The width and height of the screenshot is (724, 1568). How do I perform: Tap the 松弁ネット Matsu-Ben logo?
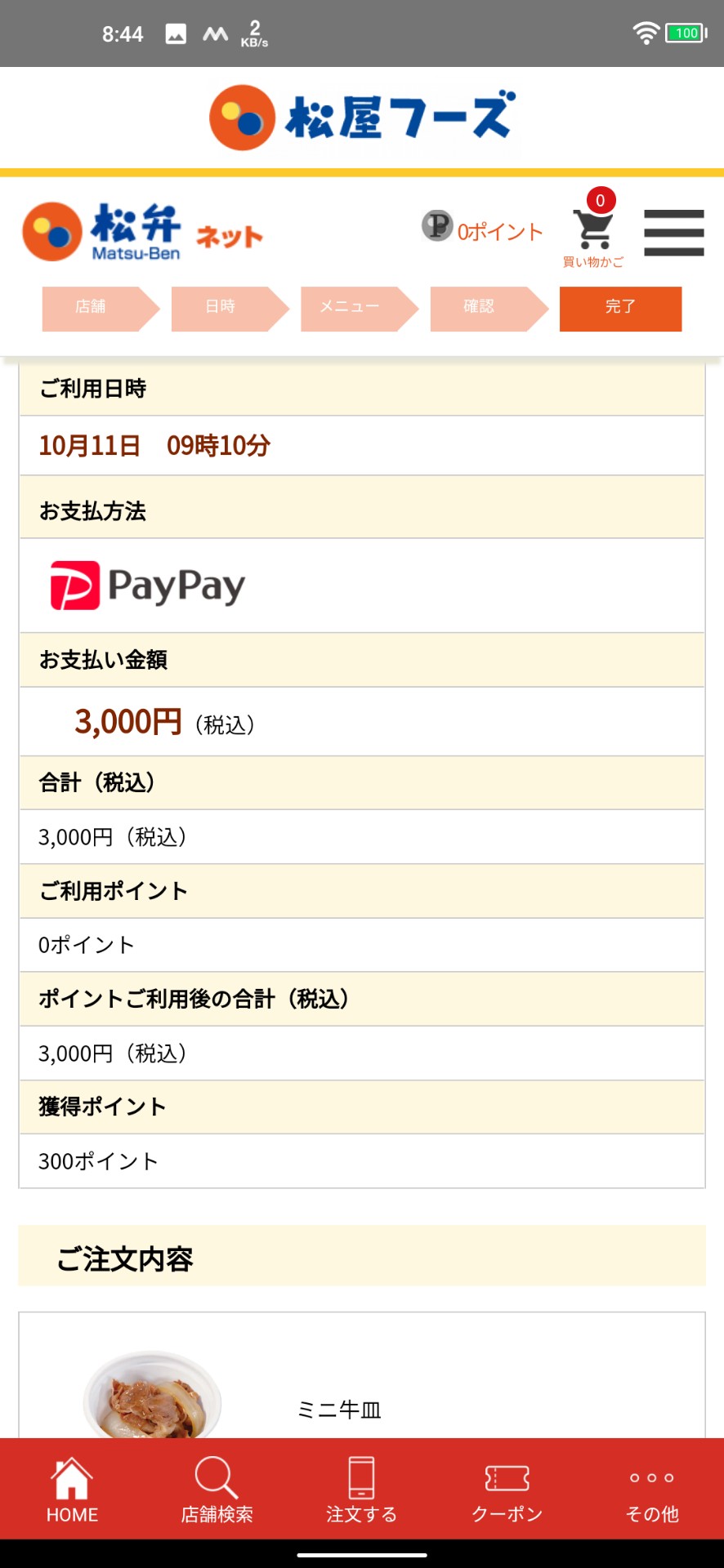tap(142, 232)
